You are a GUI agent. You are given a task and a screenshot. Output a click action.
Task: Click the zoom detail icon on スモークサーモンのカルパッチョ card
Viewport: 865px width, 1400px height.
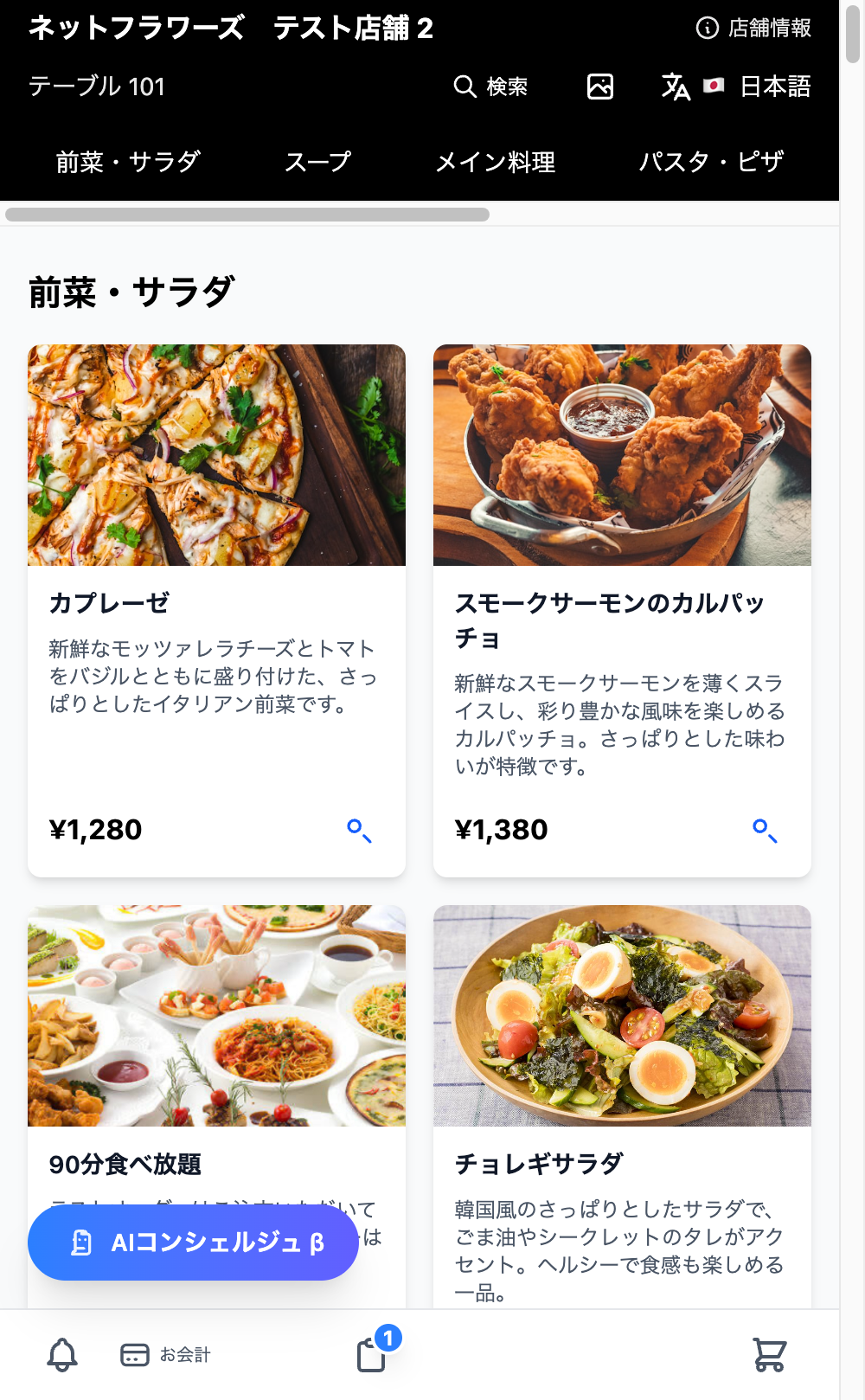(x=764, y=831)
